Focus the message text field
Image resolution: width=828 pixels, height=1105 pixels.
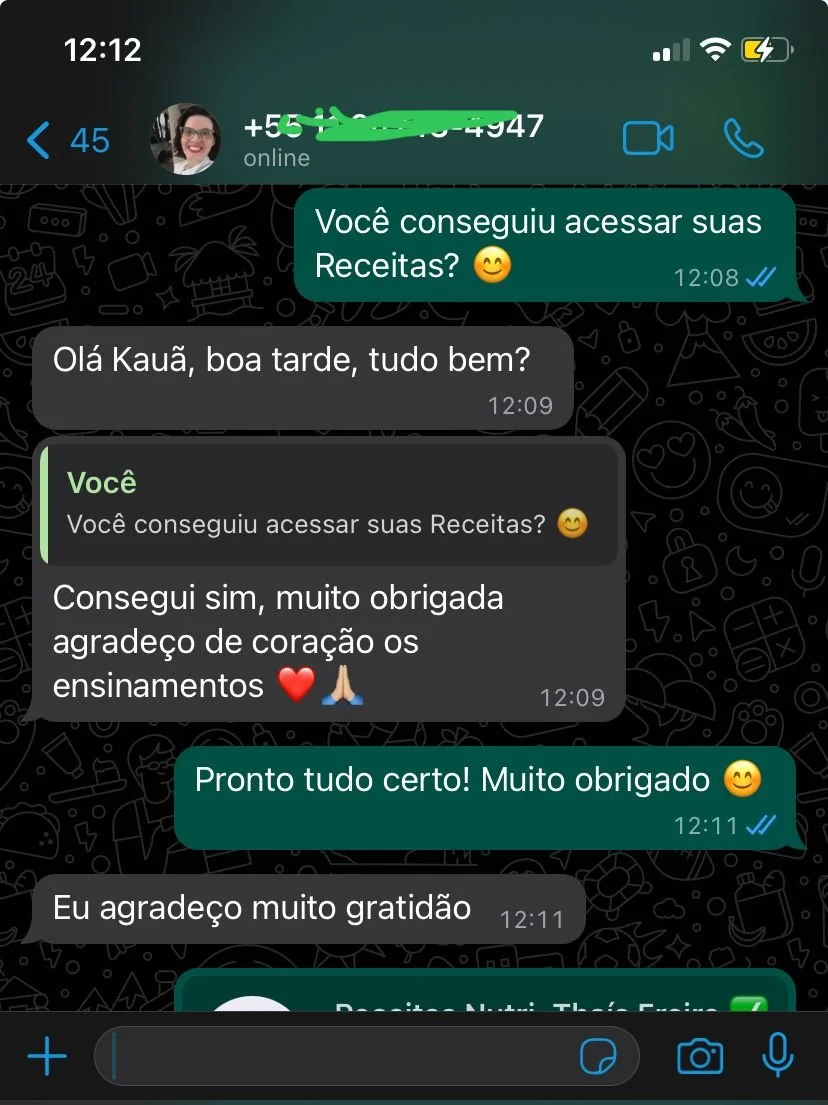[x=340, y=1056]
